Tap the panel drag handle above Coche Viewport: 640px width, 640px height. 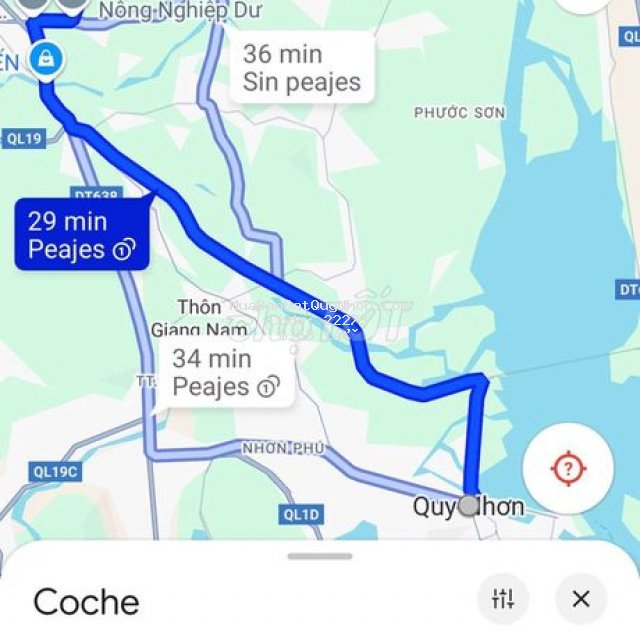click(x=320, y=556)
